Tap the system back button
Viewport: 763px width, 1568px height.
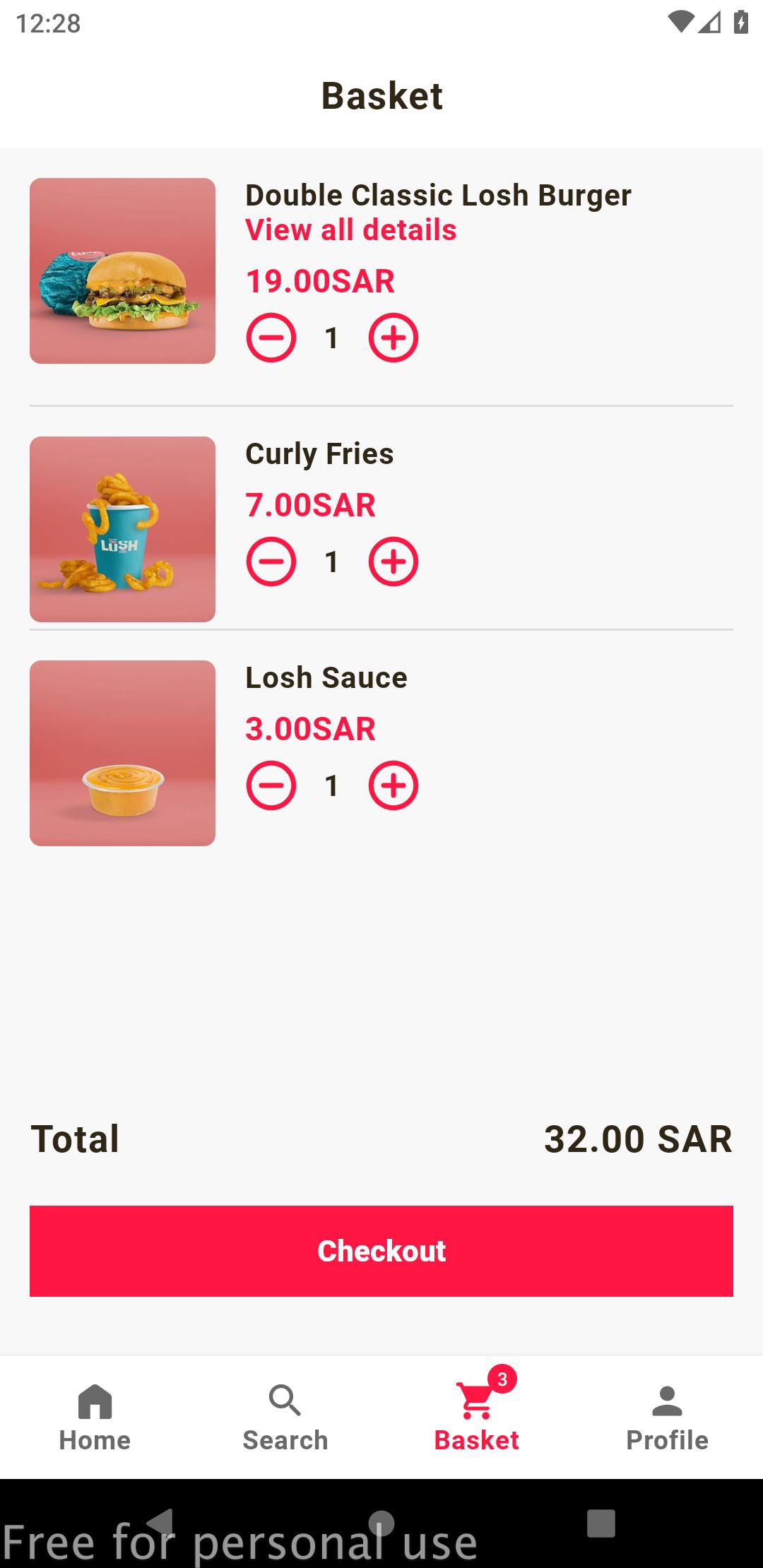161,1523
